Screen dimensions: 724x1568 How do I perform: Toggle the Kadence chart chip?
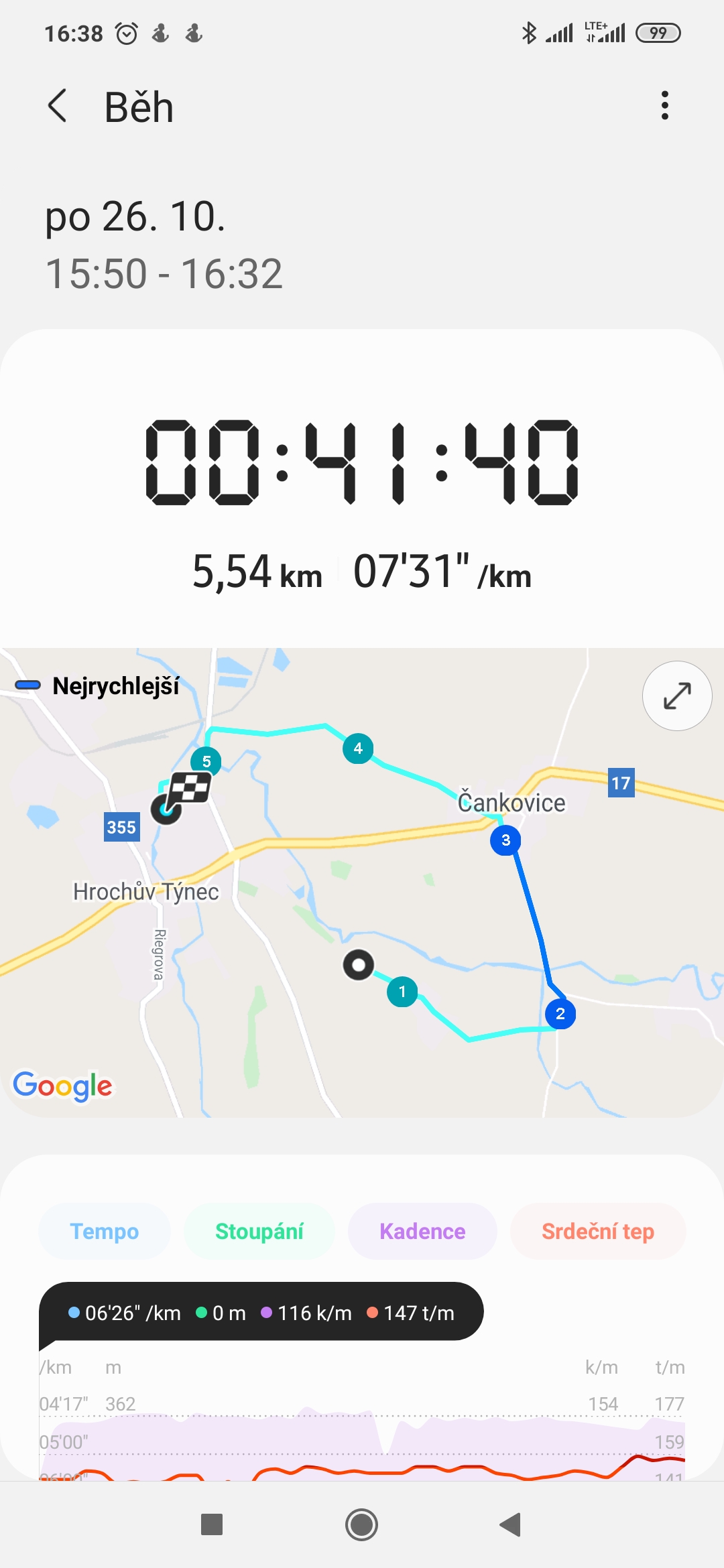[x=422, y=1231]
